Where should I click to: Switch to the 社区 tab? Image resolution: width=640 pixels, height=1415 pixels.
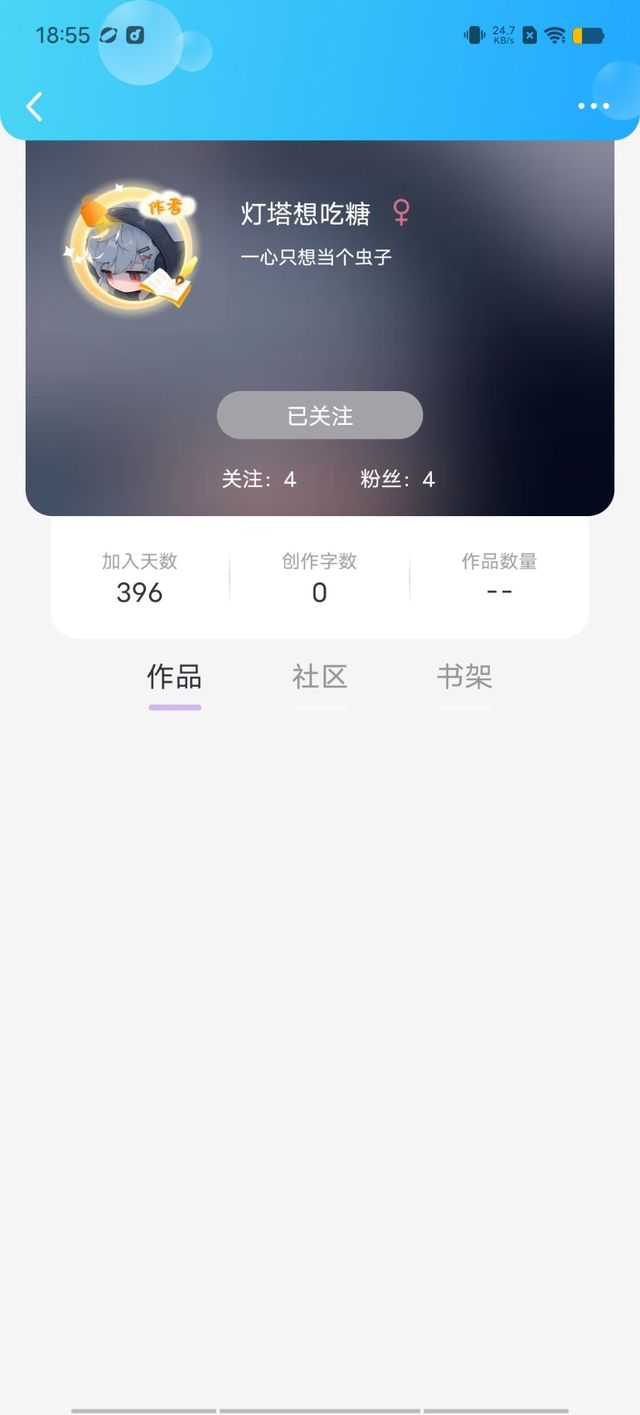(x=320, y=678)
